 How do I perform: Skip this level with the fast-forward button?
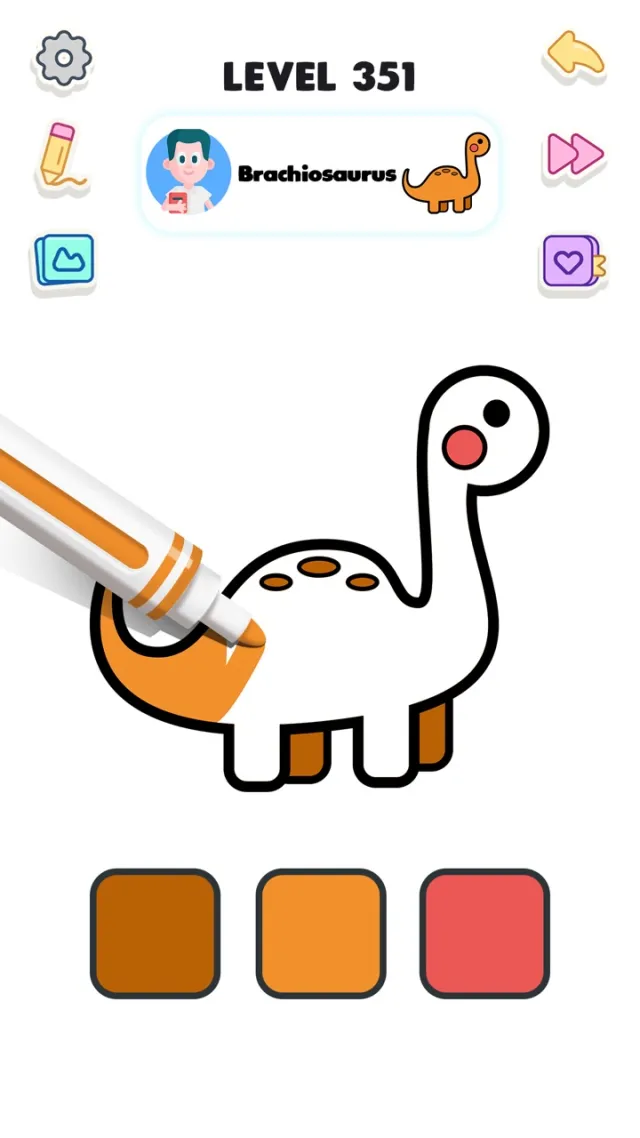click(x=575, y=154)
